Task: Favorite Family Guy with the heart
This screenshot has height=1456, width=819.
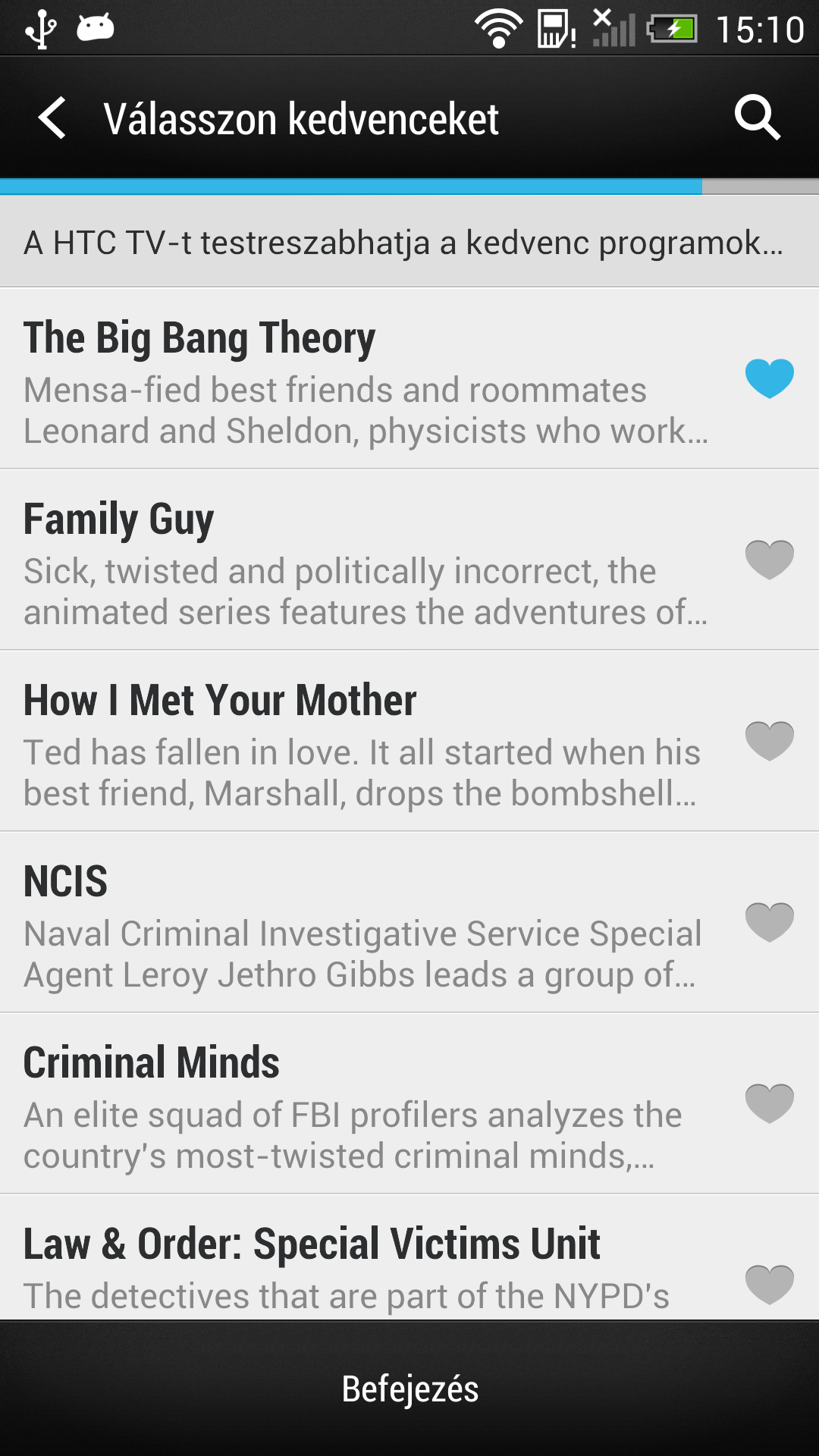Action: pos(769,559)
